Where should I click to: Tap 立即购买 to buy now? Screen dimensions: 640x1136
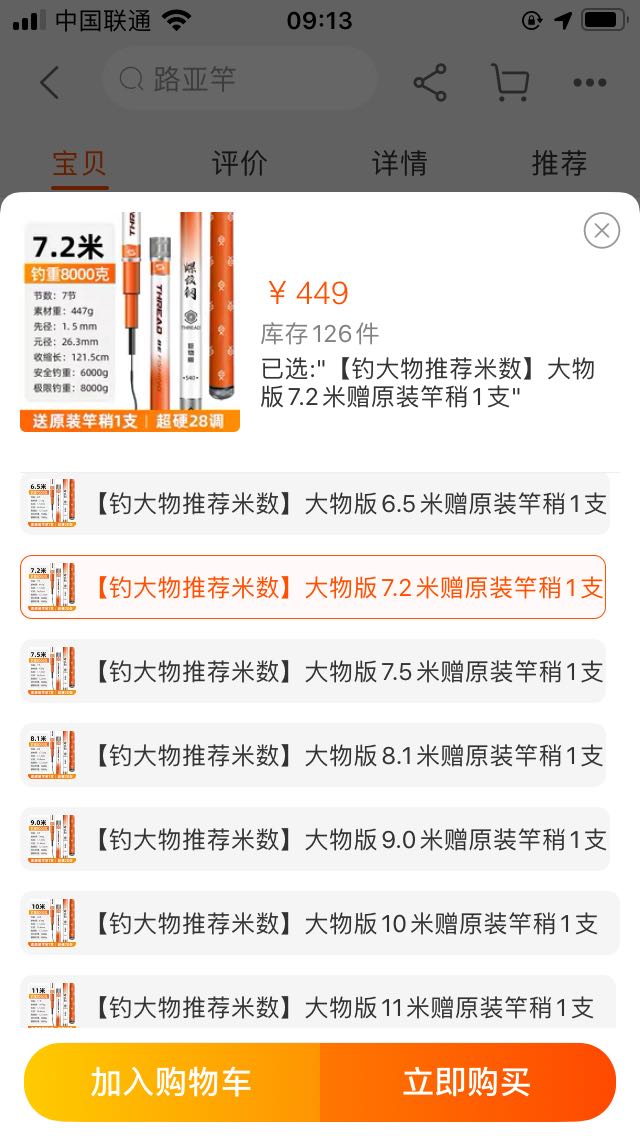pos(467,1082)
